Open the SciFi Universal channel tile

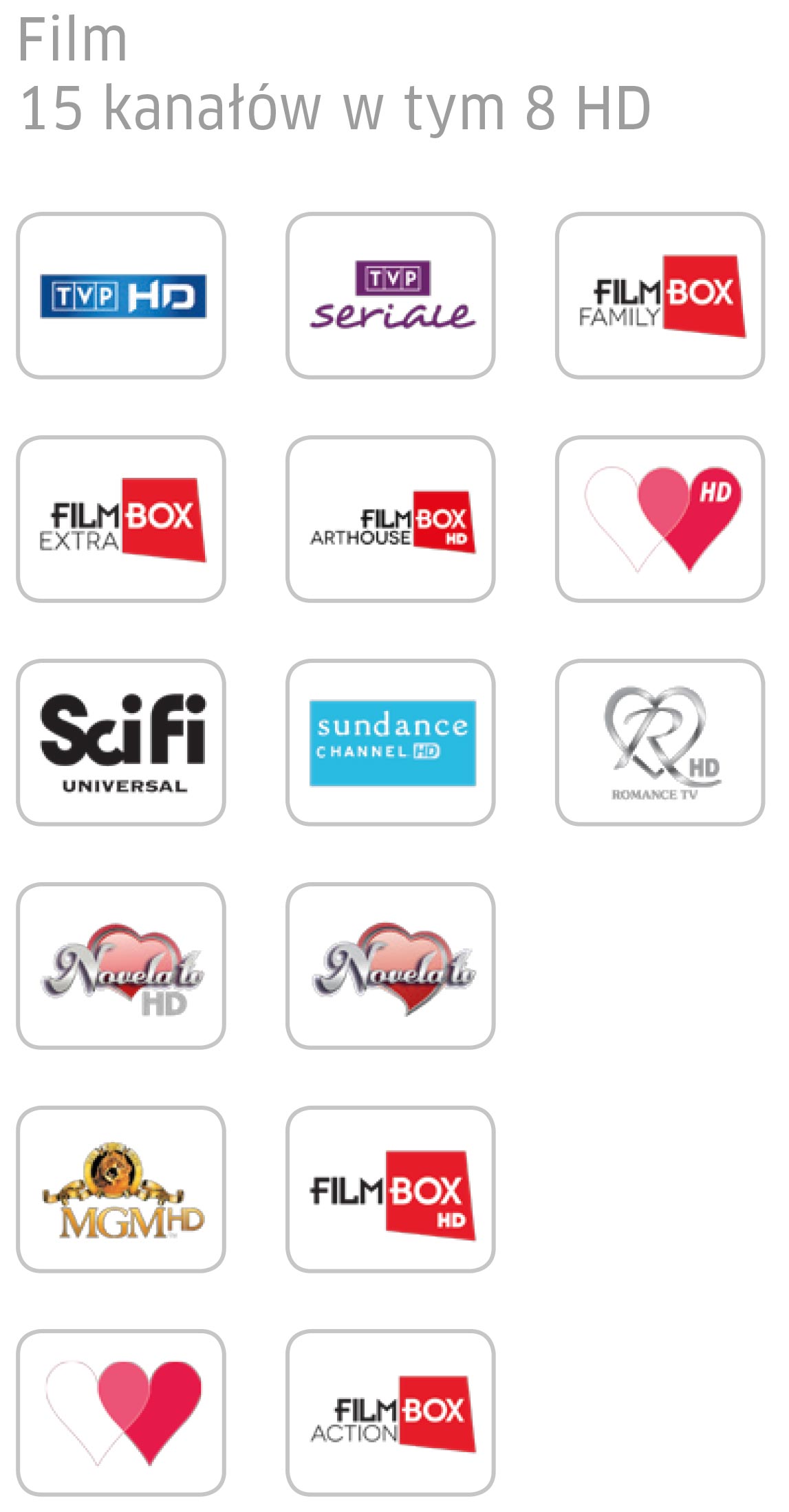pos(121,742)
